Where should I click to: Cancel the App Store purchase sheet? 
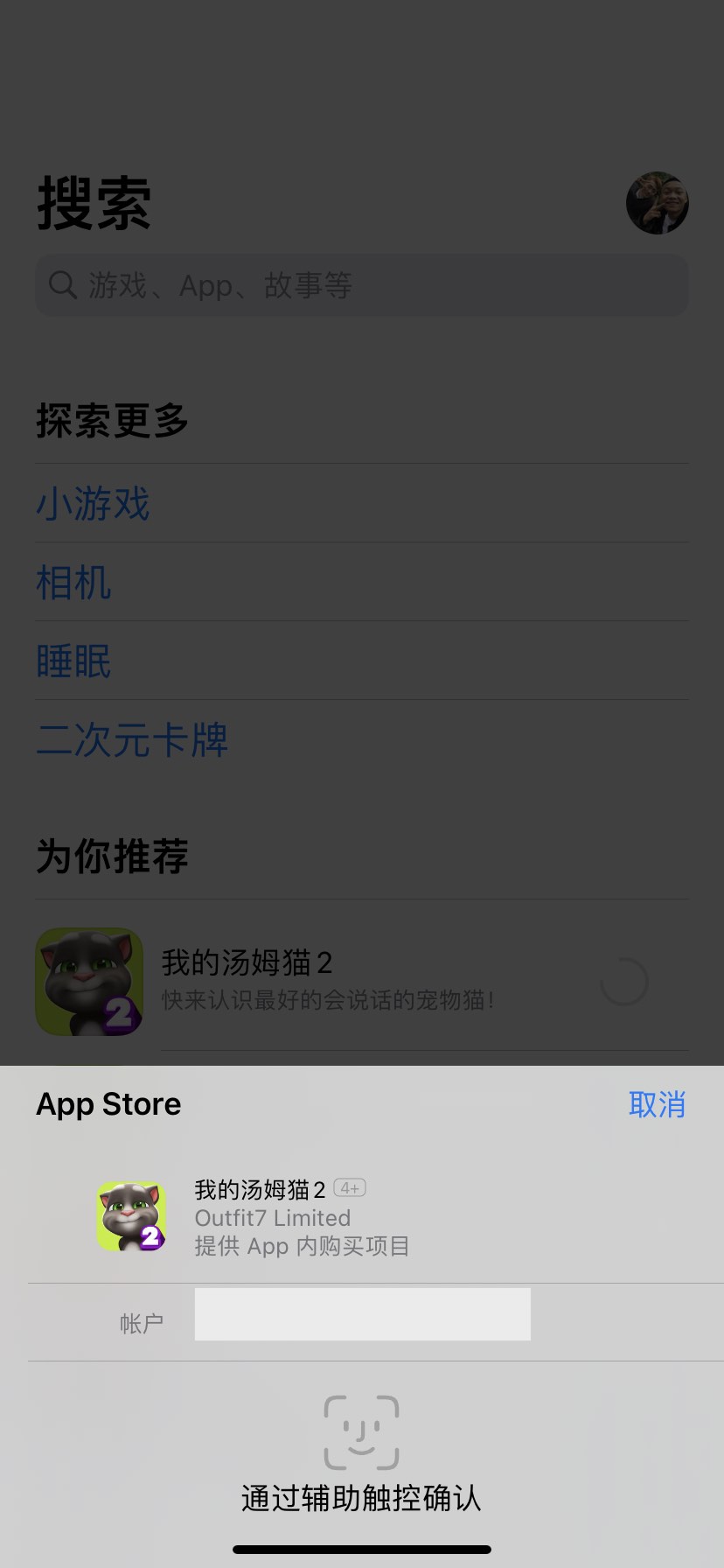point(657,1104)
